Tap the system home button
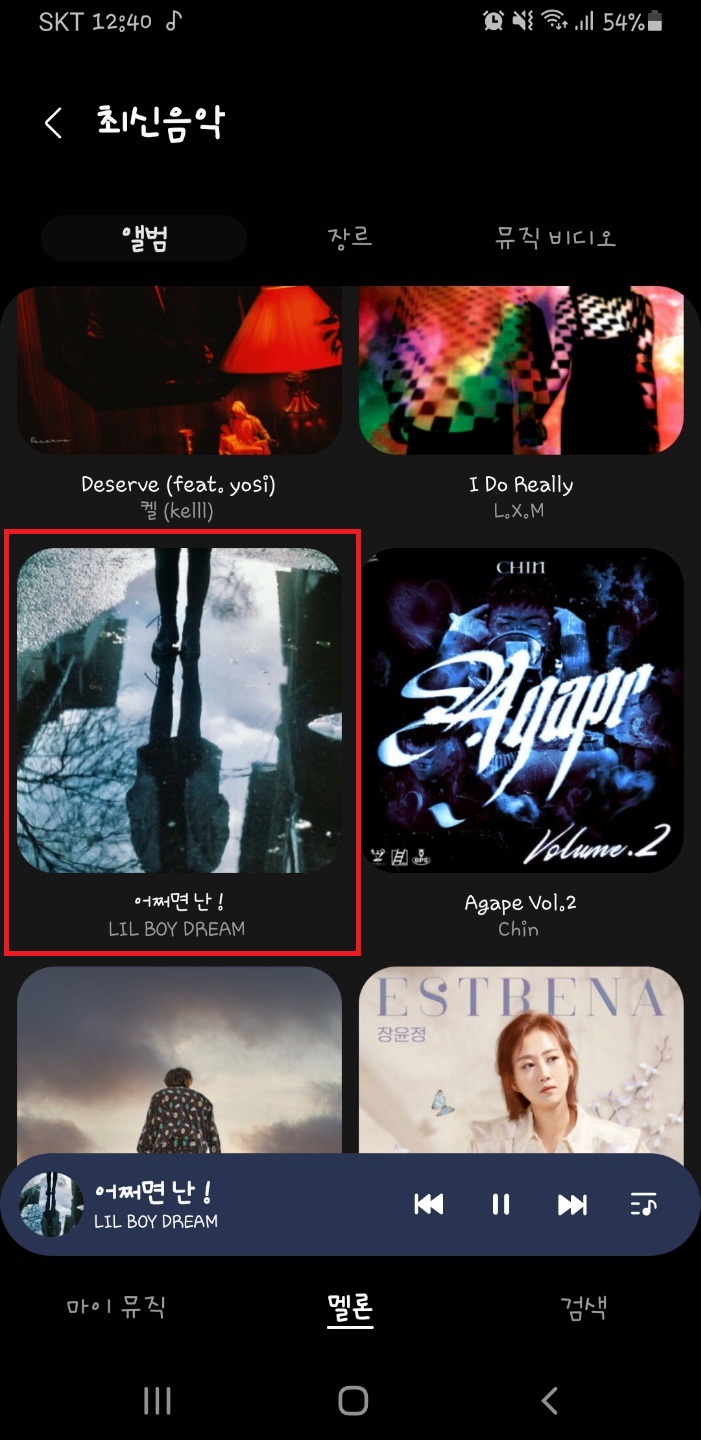The image size is (701, 1440). [x=352, y=1401]
